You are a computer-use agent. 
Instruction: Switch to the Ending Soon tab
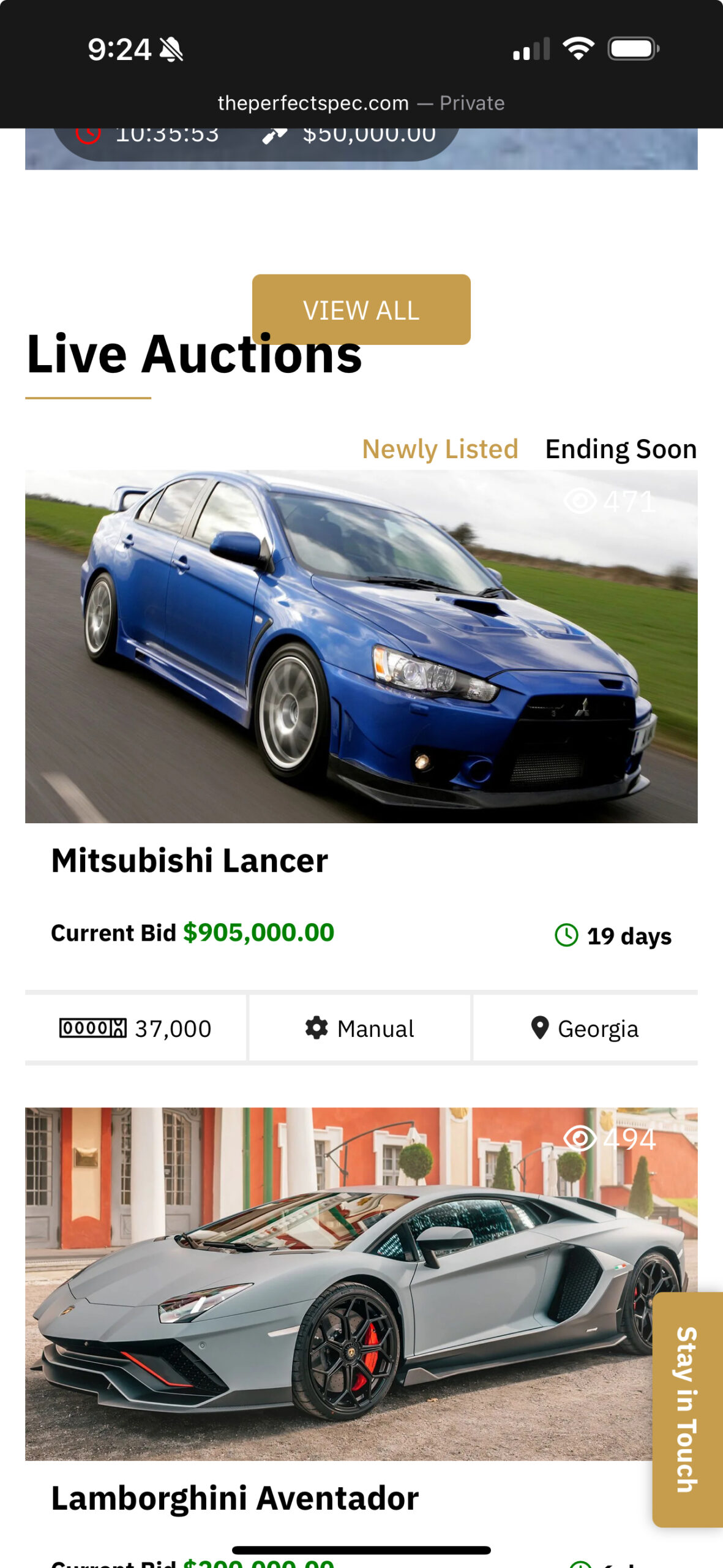click(x=621, y=449)
